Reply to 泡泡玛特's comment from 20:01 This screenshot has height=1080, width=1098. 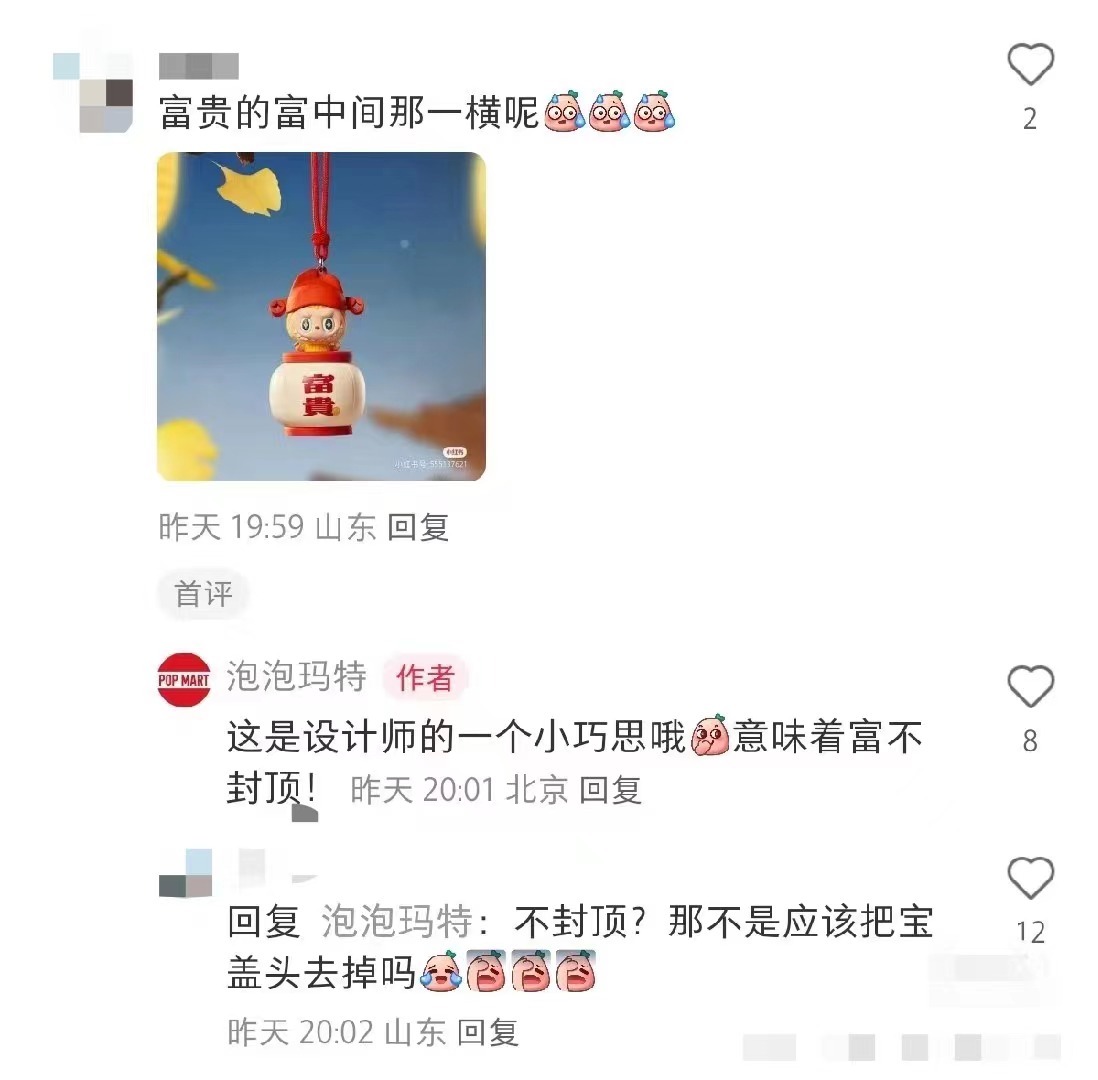pyautogui.click(x=610, y=790)
